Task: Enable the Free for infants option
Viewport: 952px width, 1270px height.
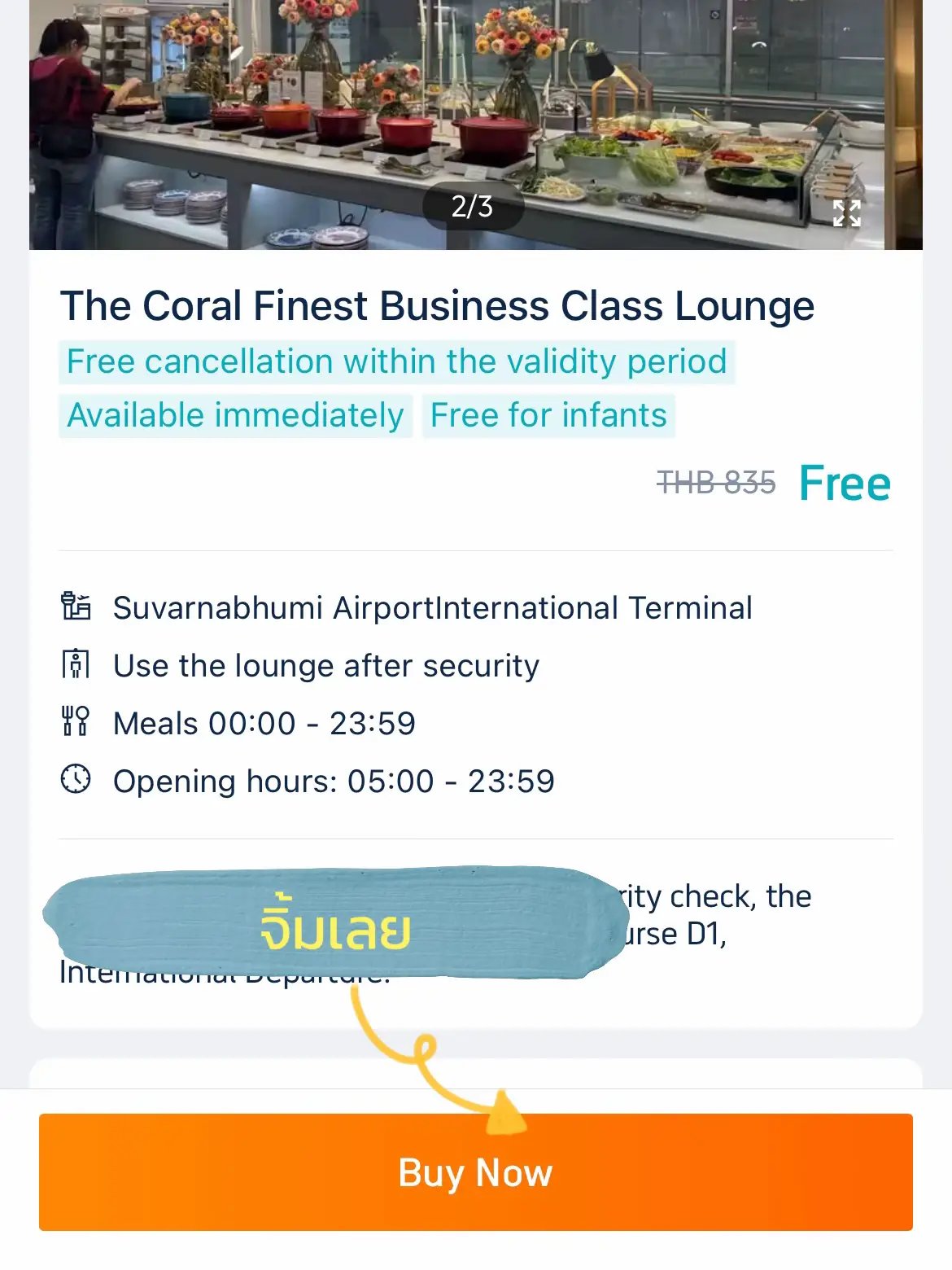Action: pos(548,414)
